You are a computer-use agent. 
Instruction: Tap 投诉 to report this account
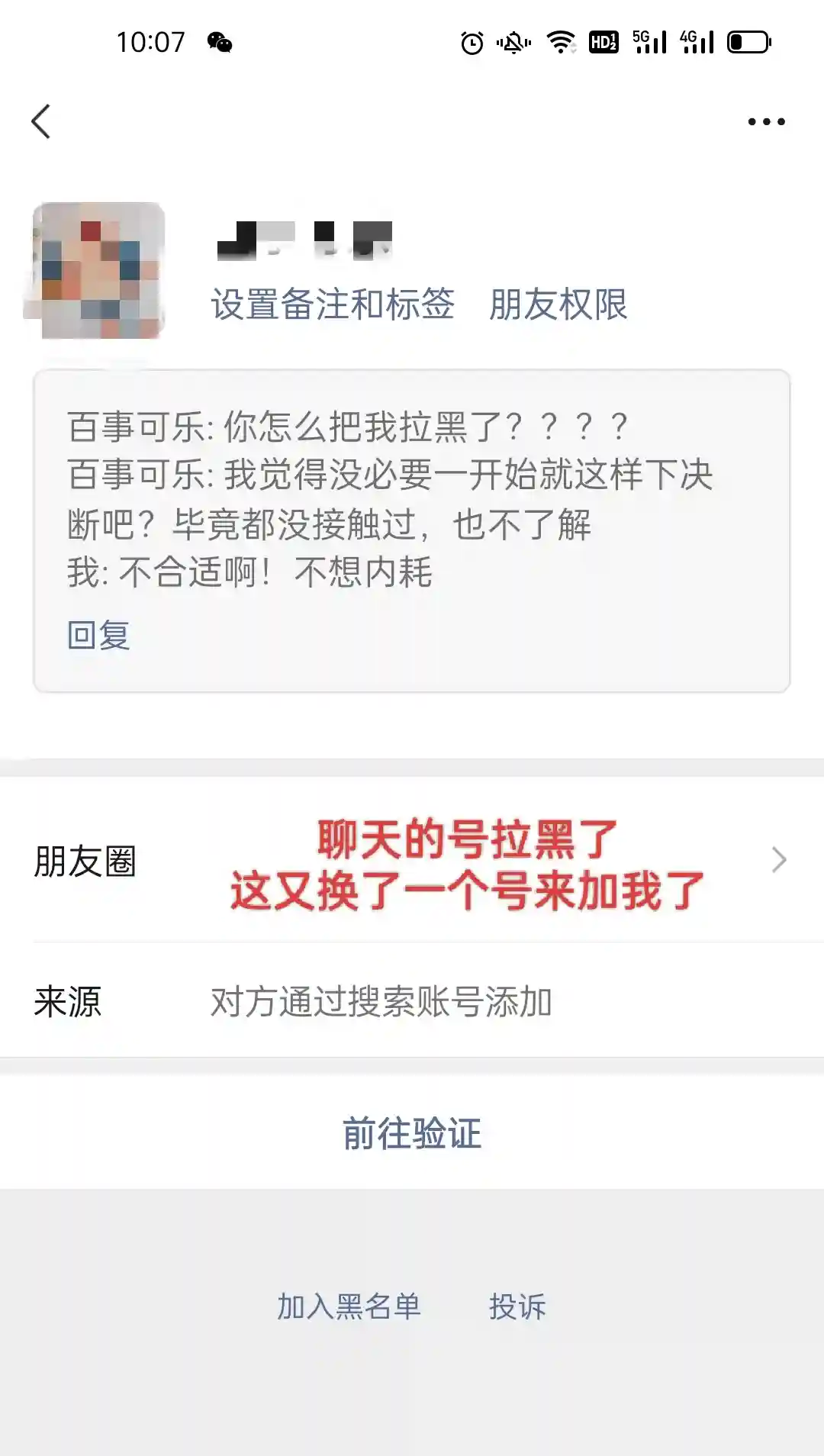[517, 1306]
